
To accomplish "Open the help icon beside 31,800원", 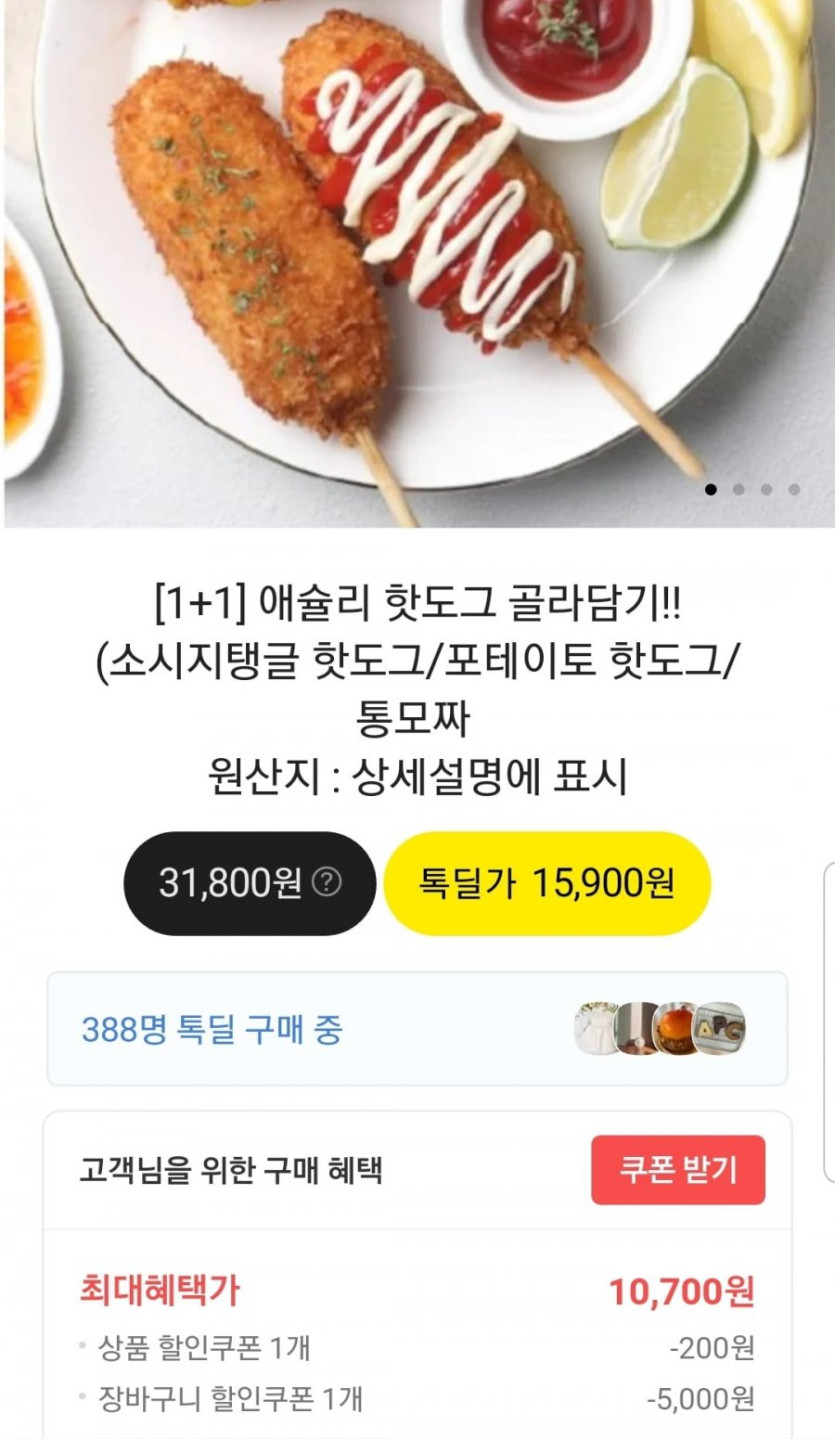I will pos(327,883).
